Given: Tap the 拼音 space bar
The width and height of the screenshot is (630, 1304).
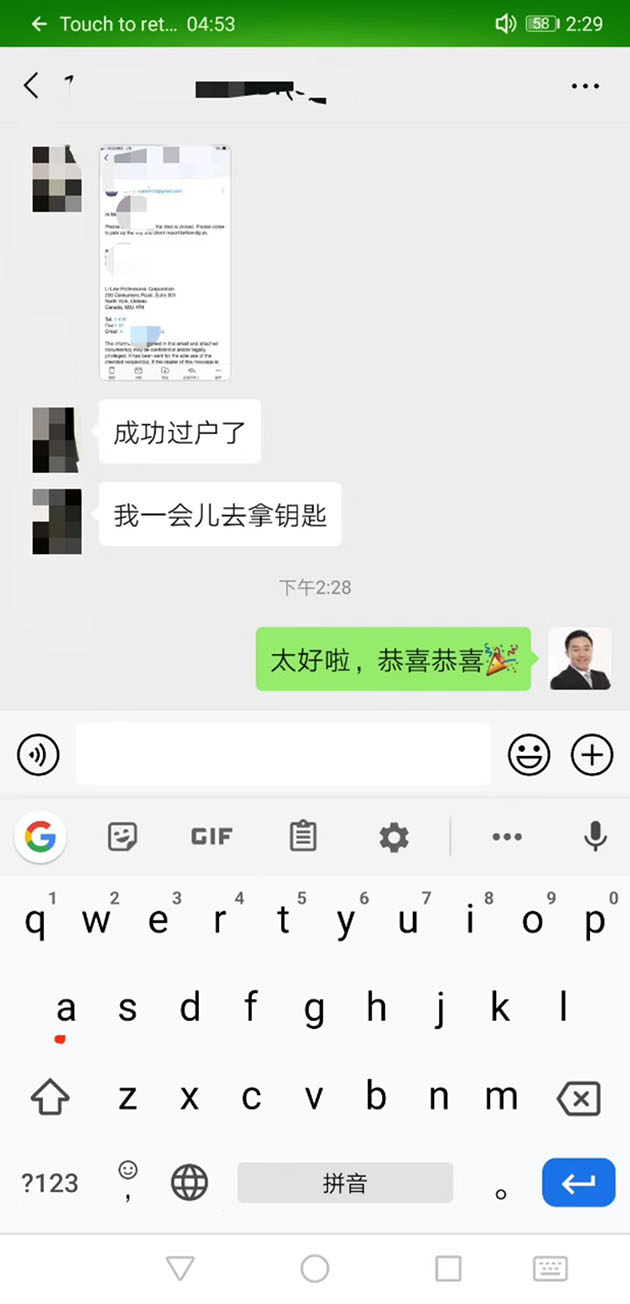Looking at the screenshot, I should (x=345, y=1183).
